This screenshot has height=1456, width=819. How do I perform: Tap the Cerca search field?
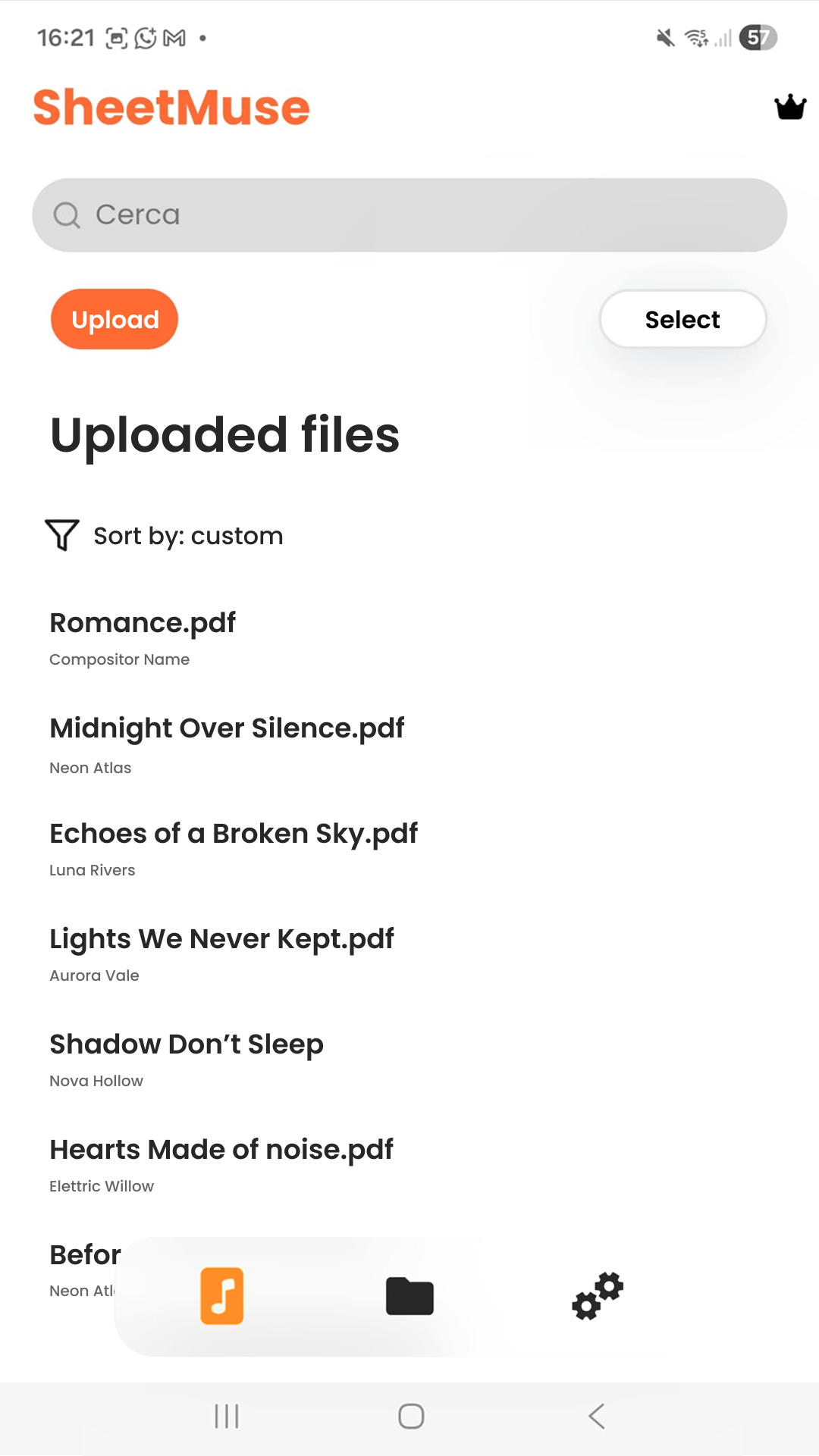pyautogui.click(x=409, y=215)
